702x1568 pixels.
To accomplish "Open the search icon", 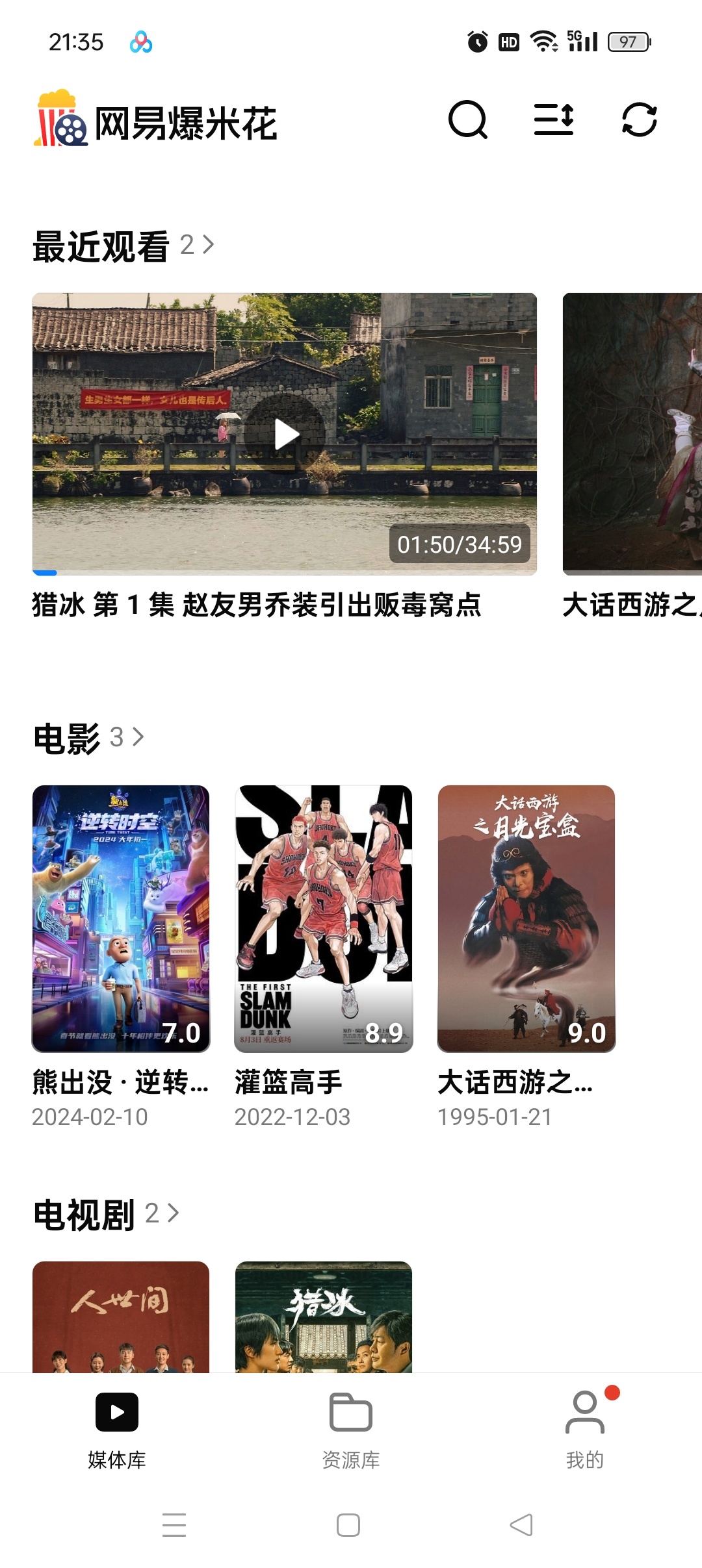I will coord(468,120).
